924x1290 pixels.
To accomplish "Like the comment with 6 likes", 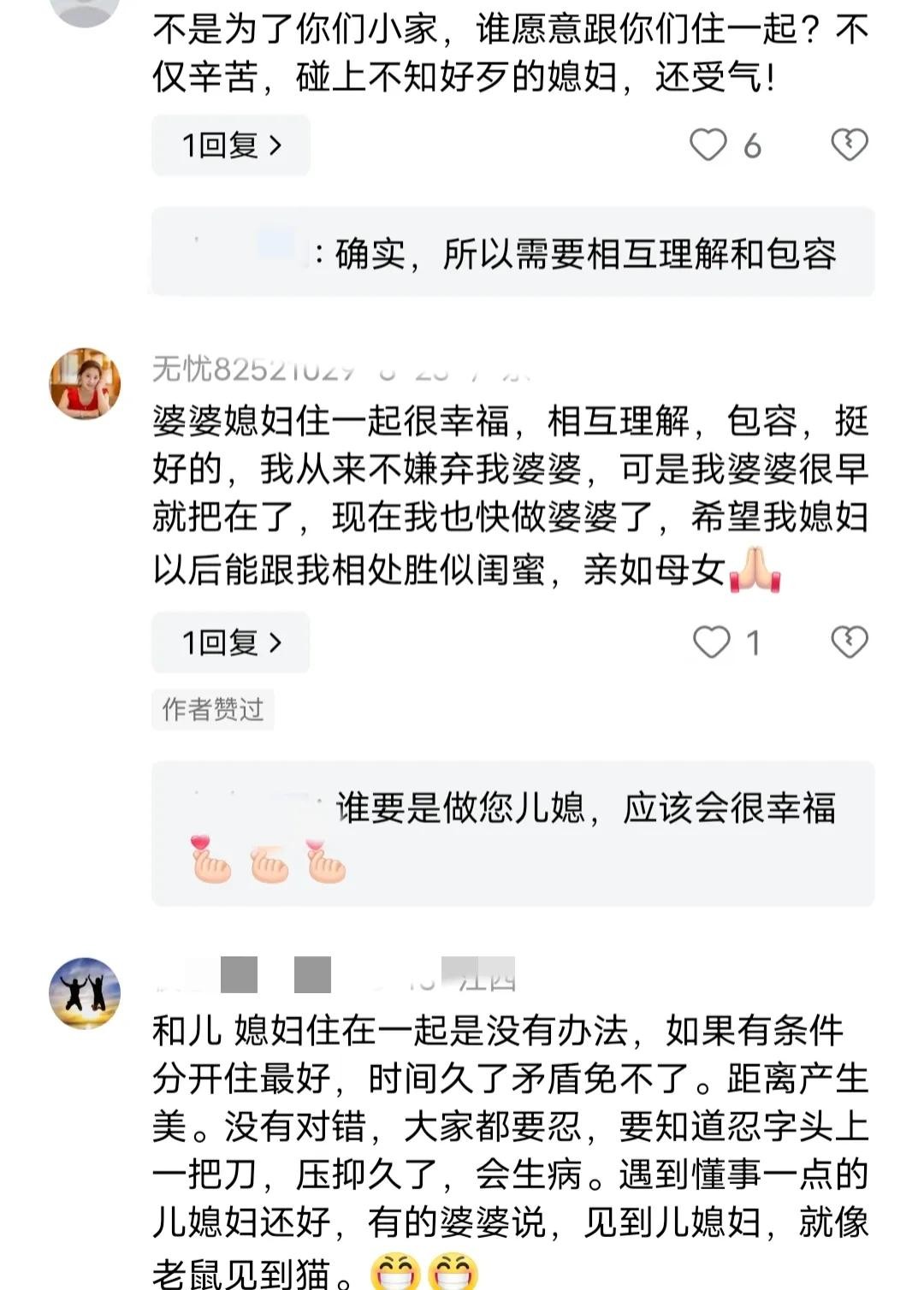I will (708, 145).
